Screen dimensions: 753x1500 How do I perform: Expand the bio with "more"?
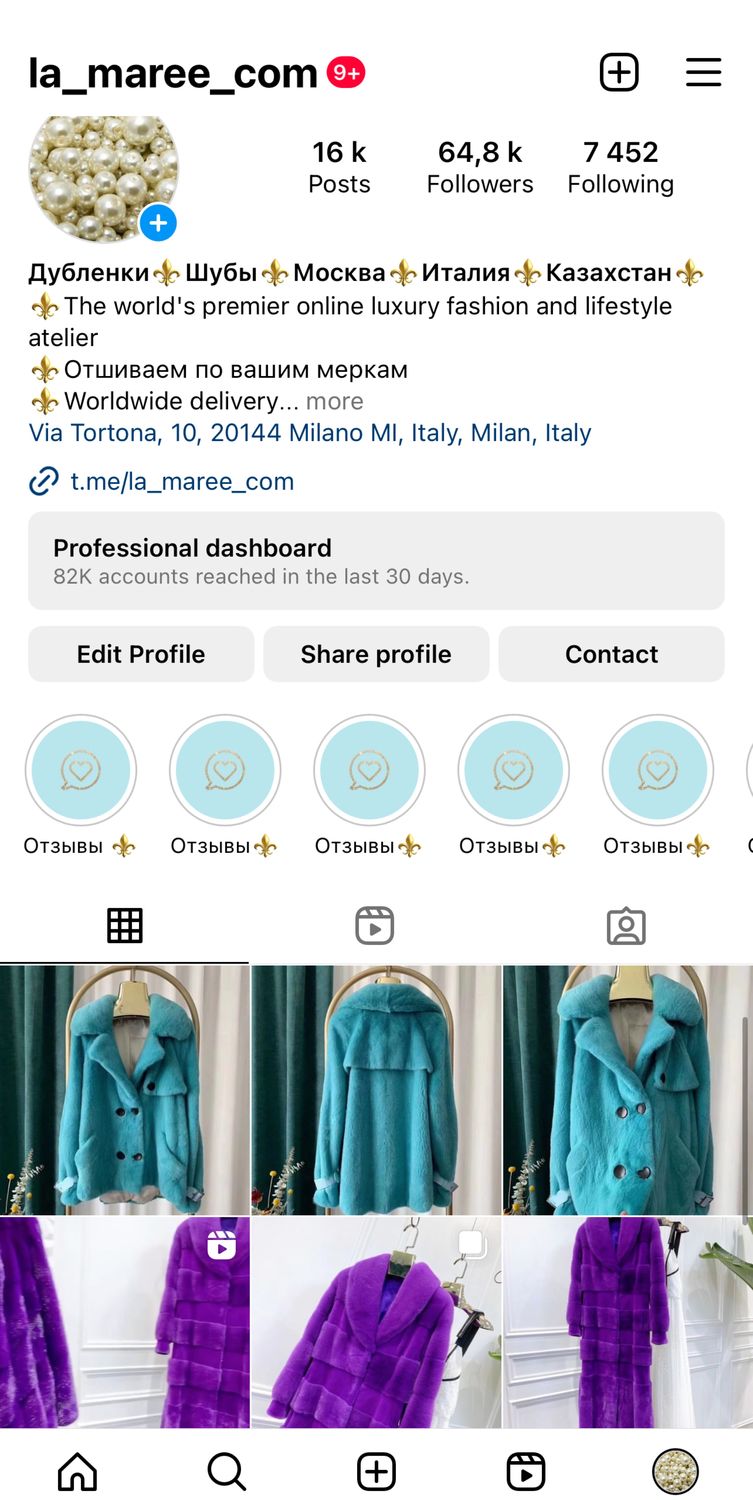click(334, 401)
